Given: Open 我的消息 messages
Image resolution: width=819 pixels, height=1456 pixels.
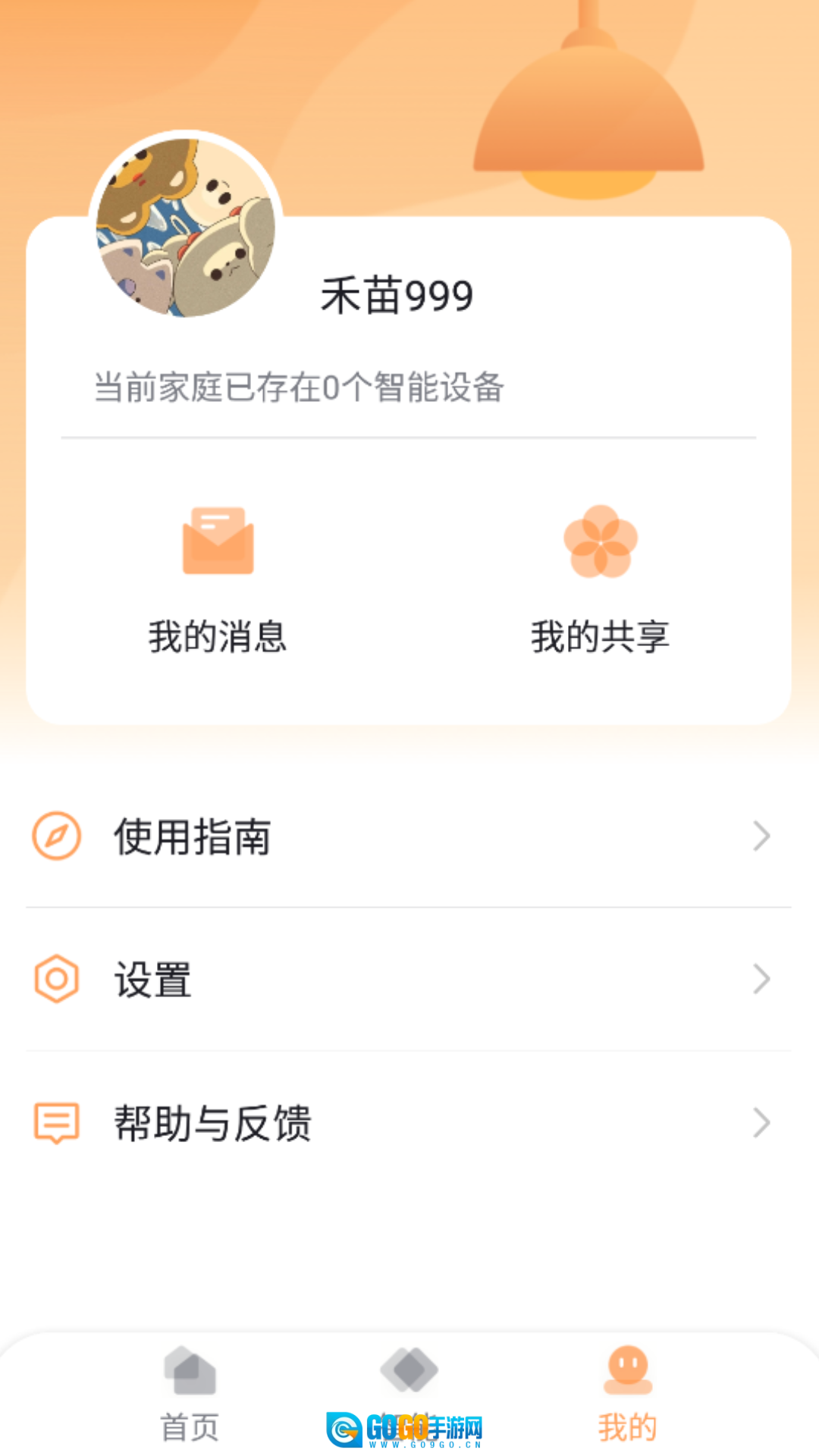Looking at the screenshot, I should click(218, 576).
